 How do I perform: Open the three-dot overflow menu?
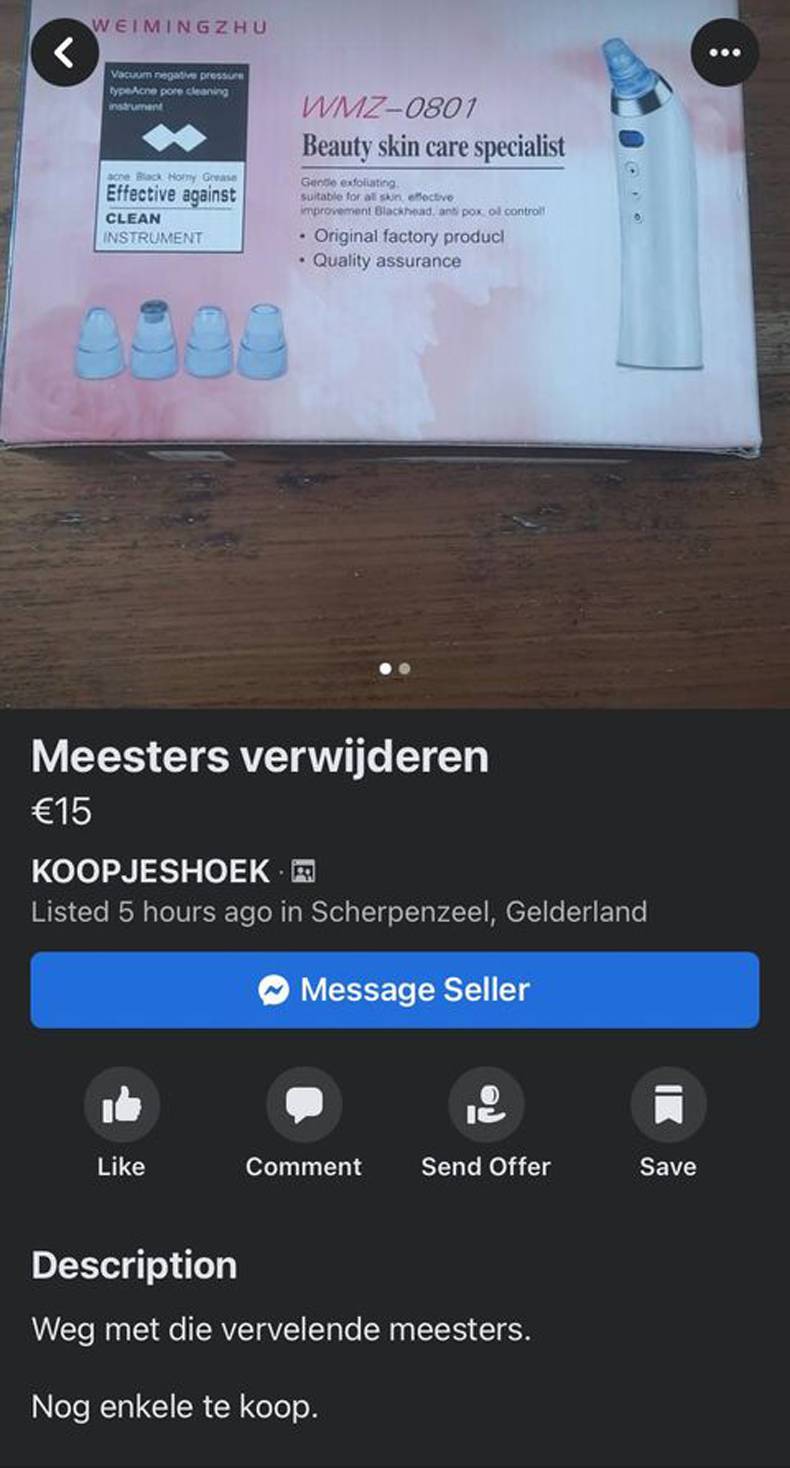pyautogui.click(x=725, y=52)
